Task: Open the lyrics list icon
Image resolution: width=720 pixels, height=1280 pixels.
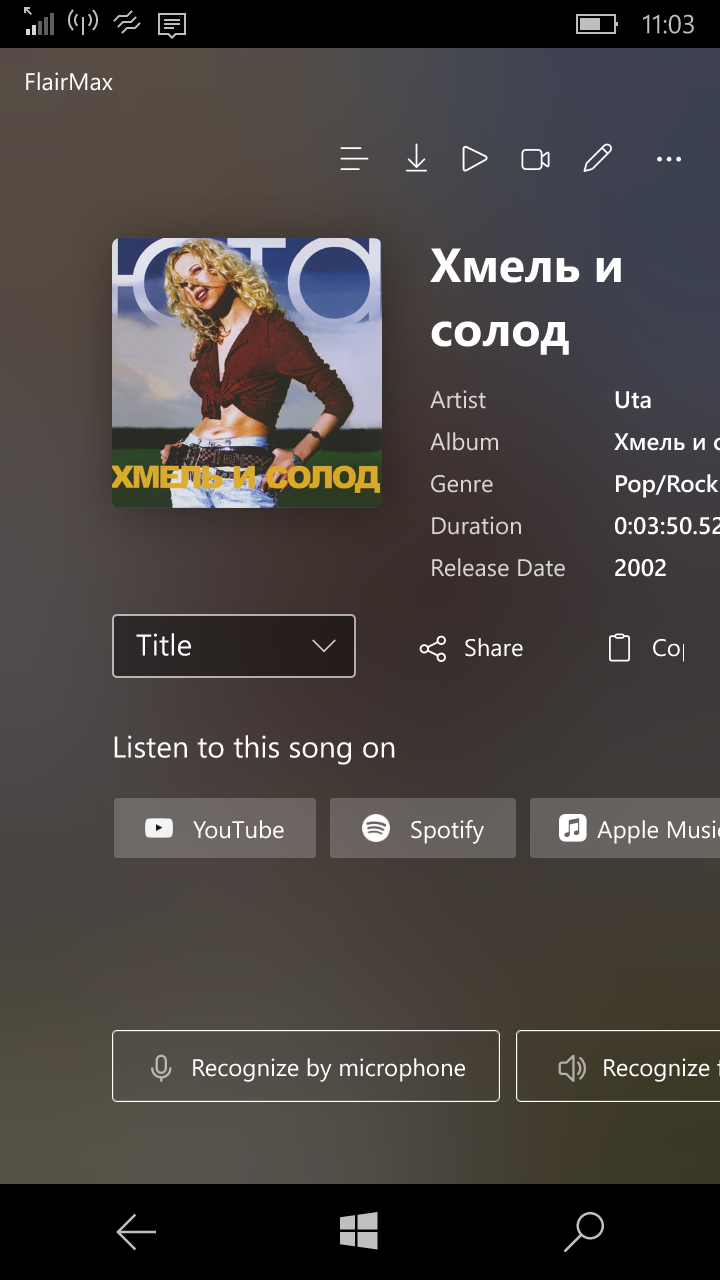Action: click(354, 159)
